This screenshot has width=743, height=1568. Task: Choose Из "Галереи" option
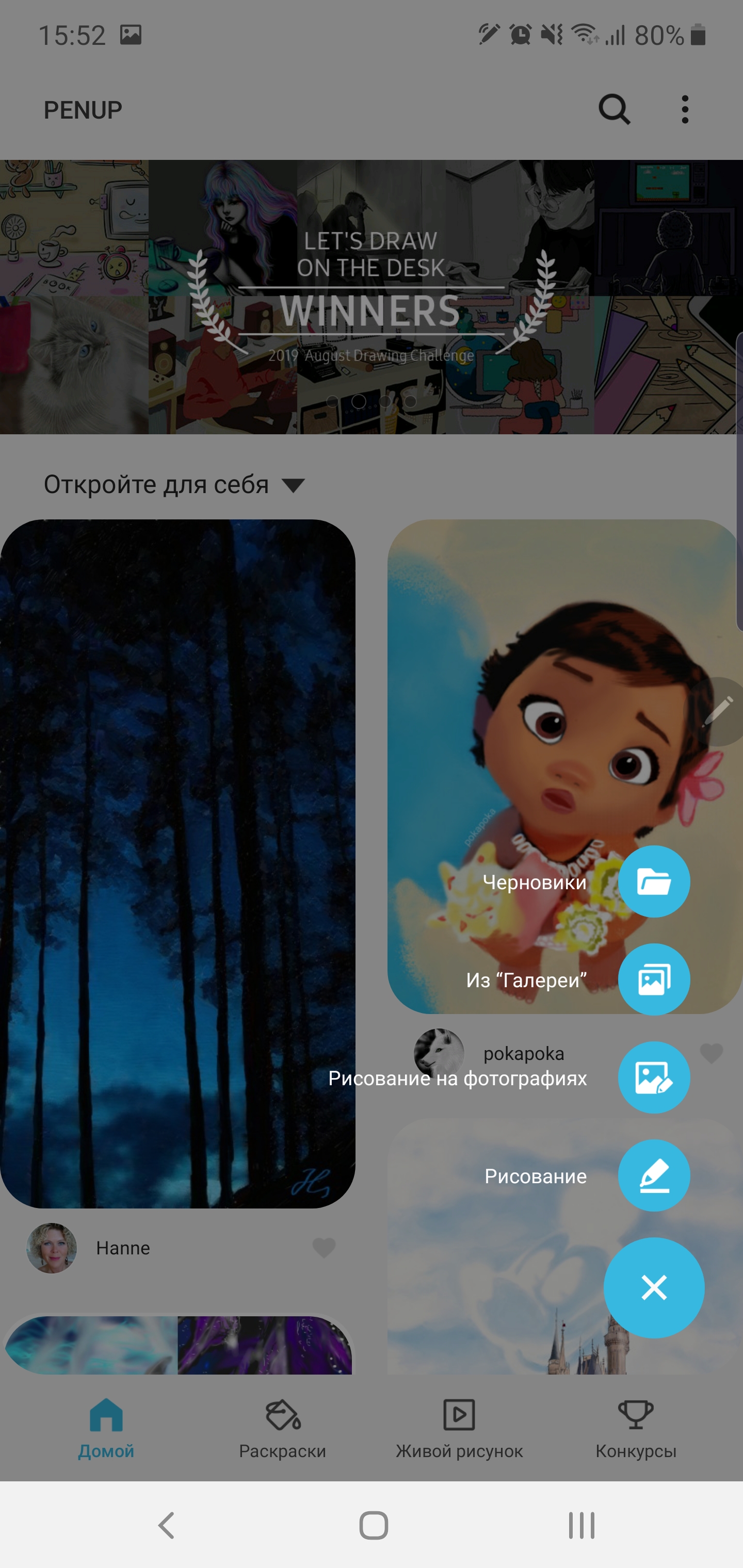[x=653, y=979]
